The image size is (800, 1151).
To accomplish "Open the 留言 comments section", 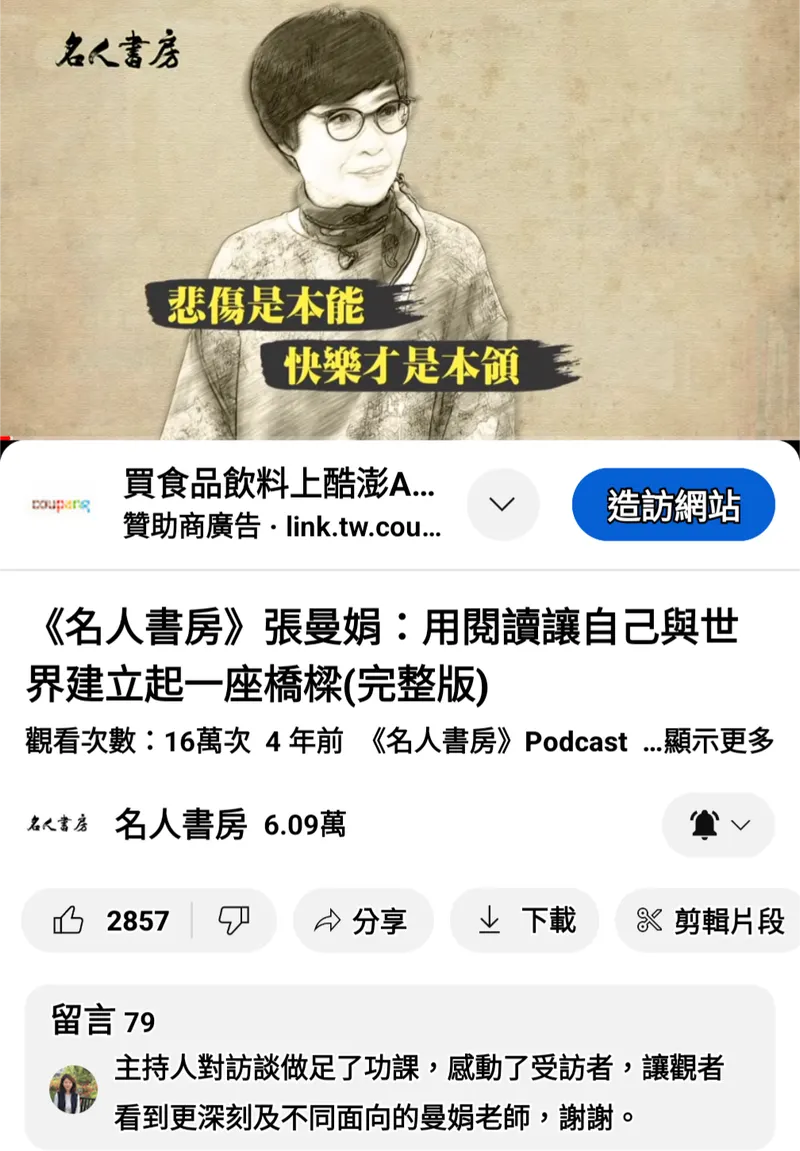I will click(400, 1067).
